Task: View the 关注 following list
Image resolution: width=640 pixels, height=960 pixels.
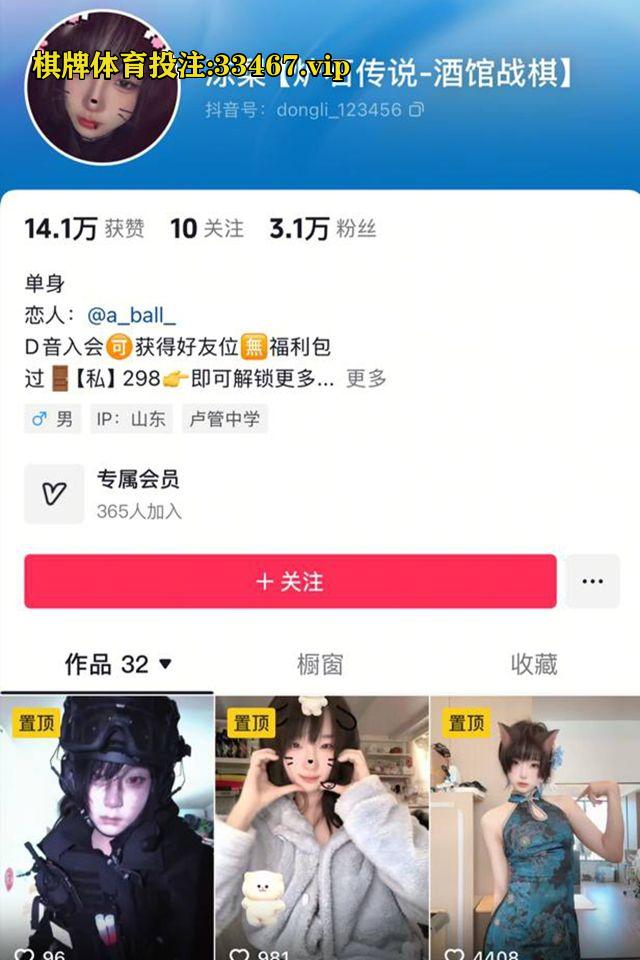Action: click(207, 229)
